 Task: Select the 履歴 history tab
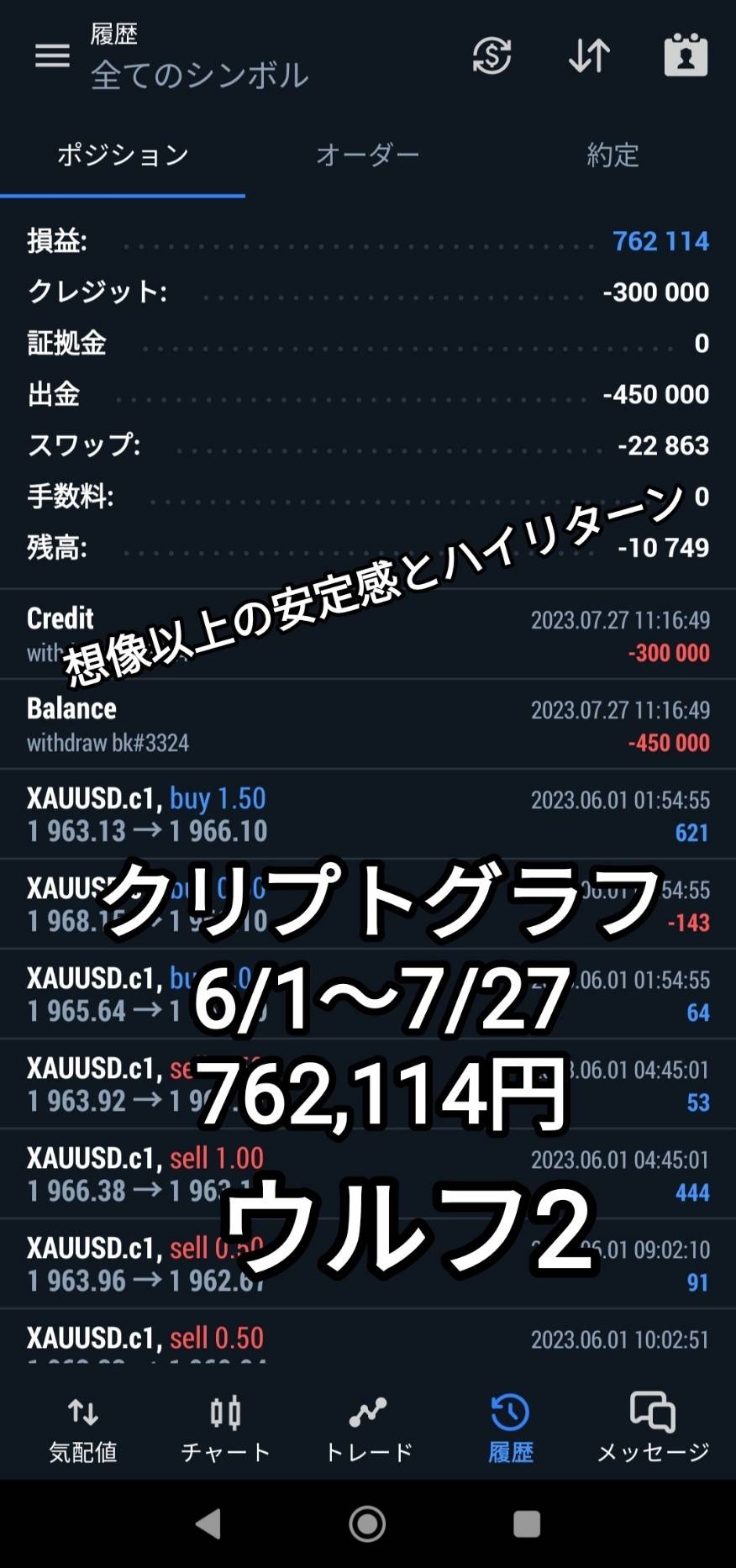coord(510,1429)
